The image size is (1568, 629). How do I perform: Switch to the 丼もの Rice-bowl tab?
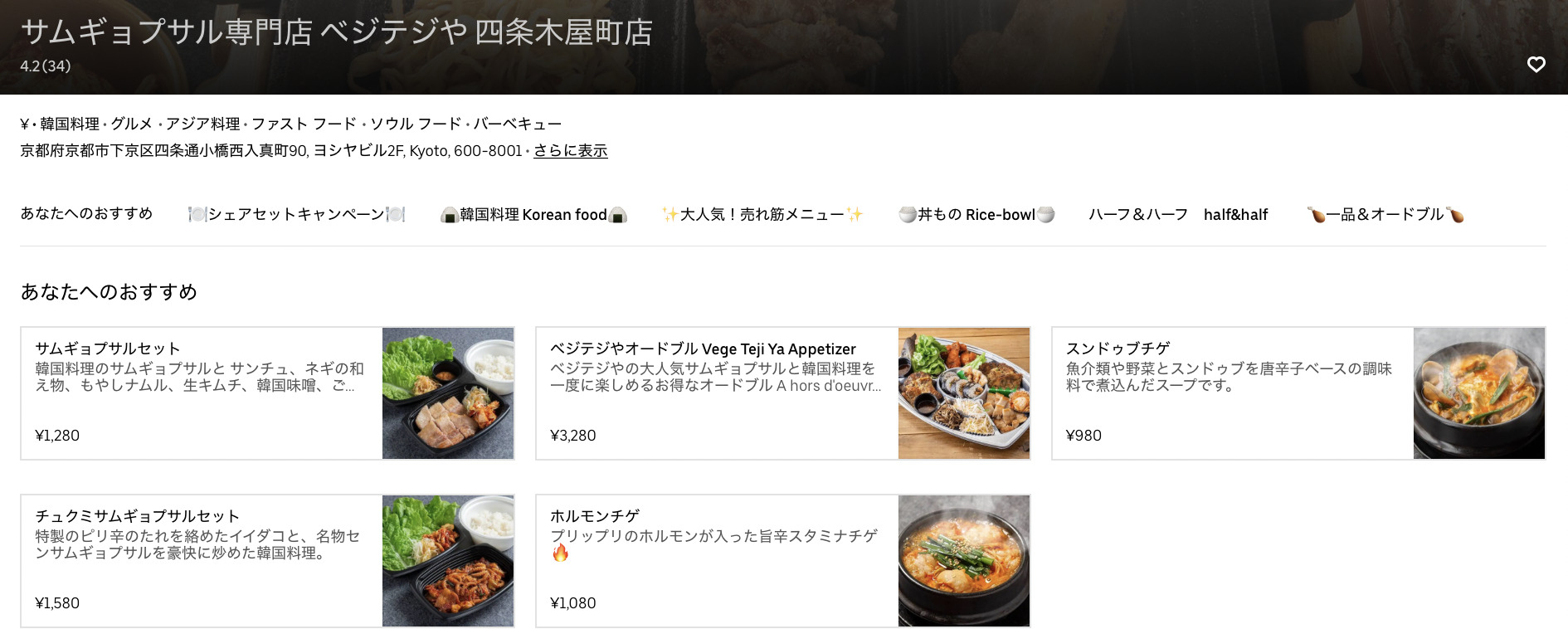976,215
